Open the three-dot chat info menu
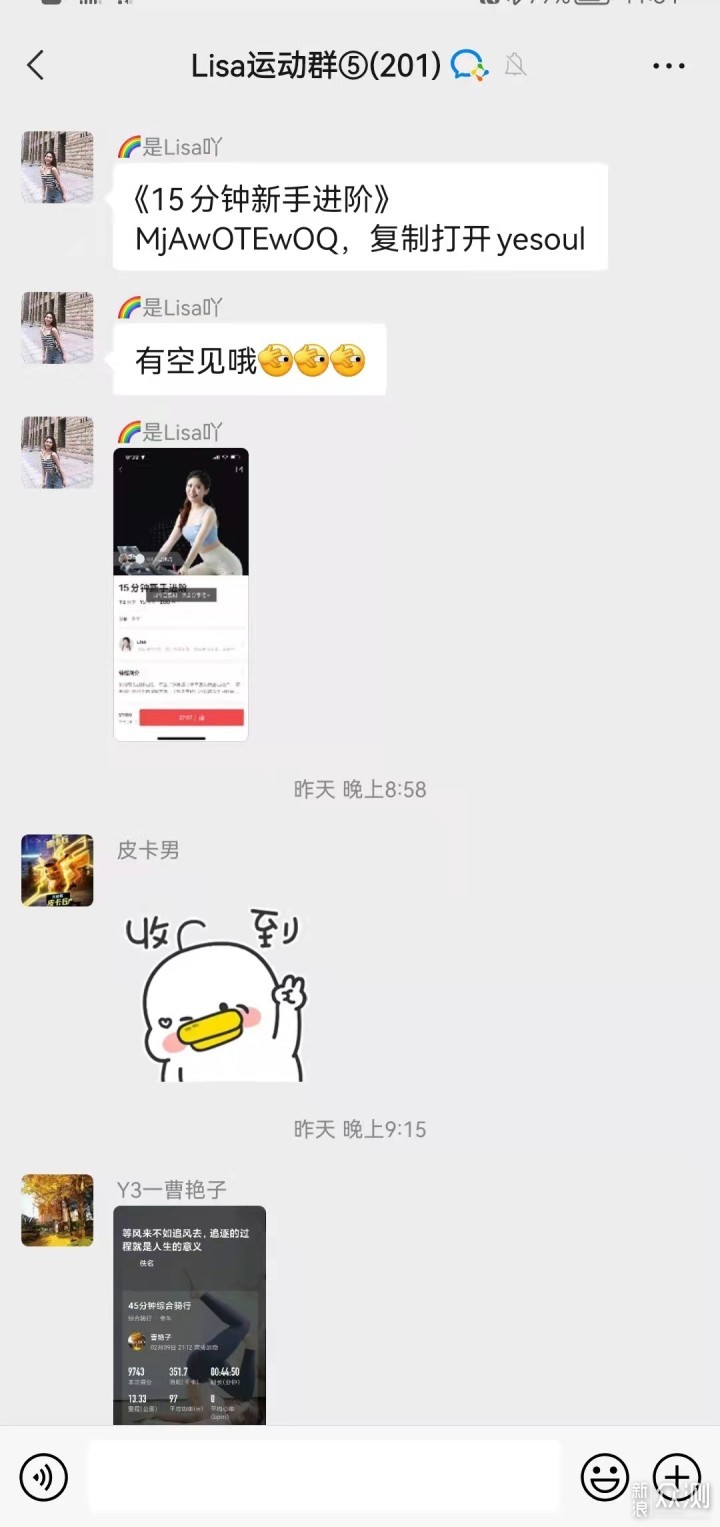 (x=669, y=66)
